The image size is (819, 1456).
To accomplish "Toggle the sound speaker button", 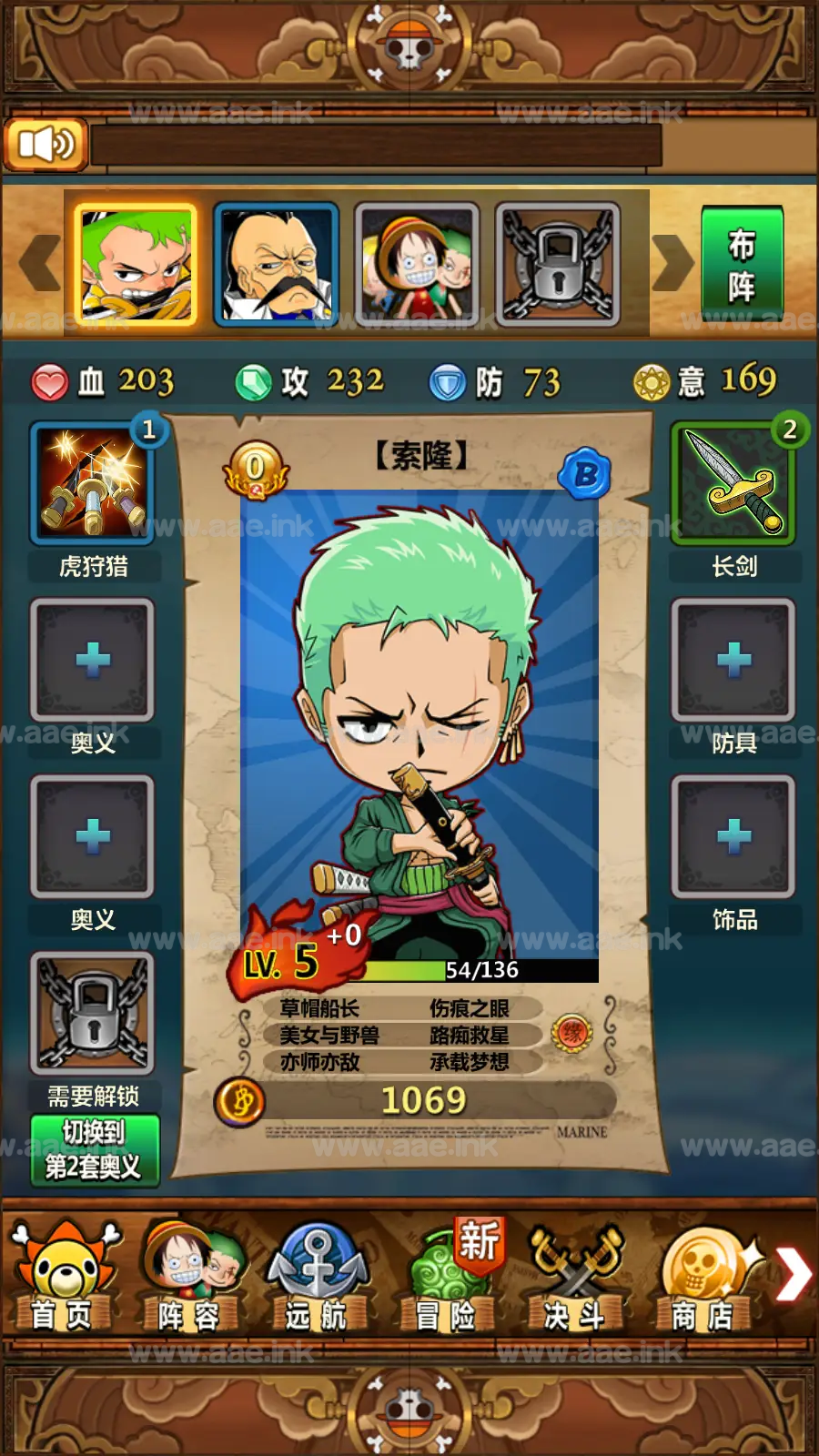I will 45,144.
